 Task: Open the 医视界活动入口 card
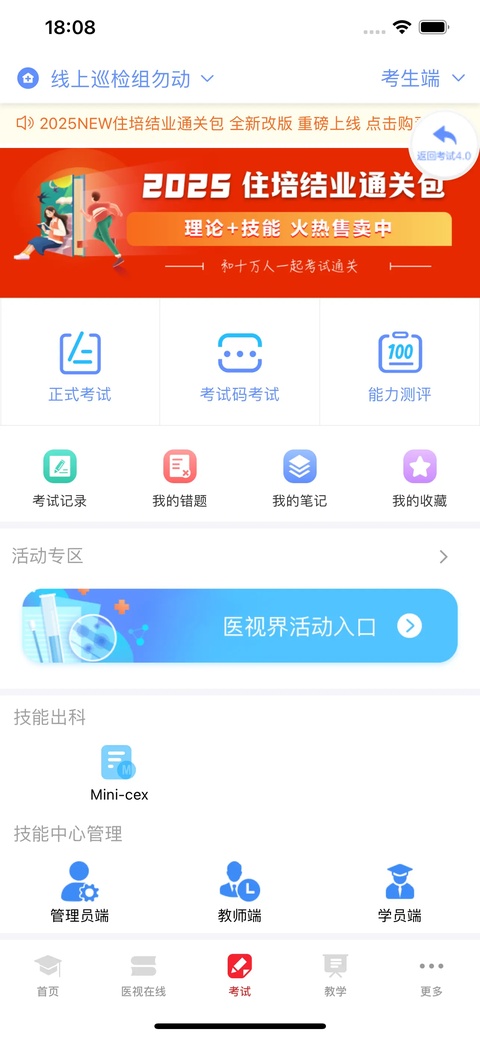240,626
